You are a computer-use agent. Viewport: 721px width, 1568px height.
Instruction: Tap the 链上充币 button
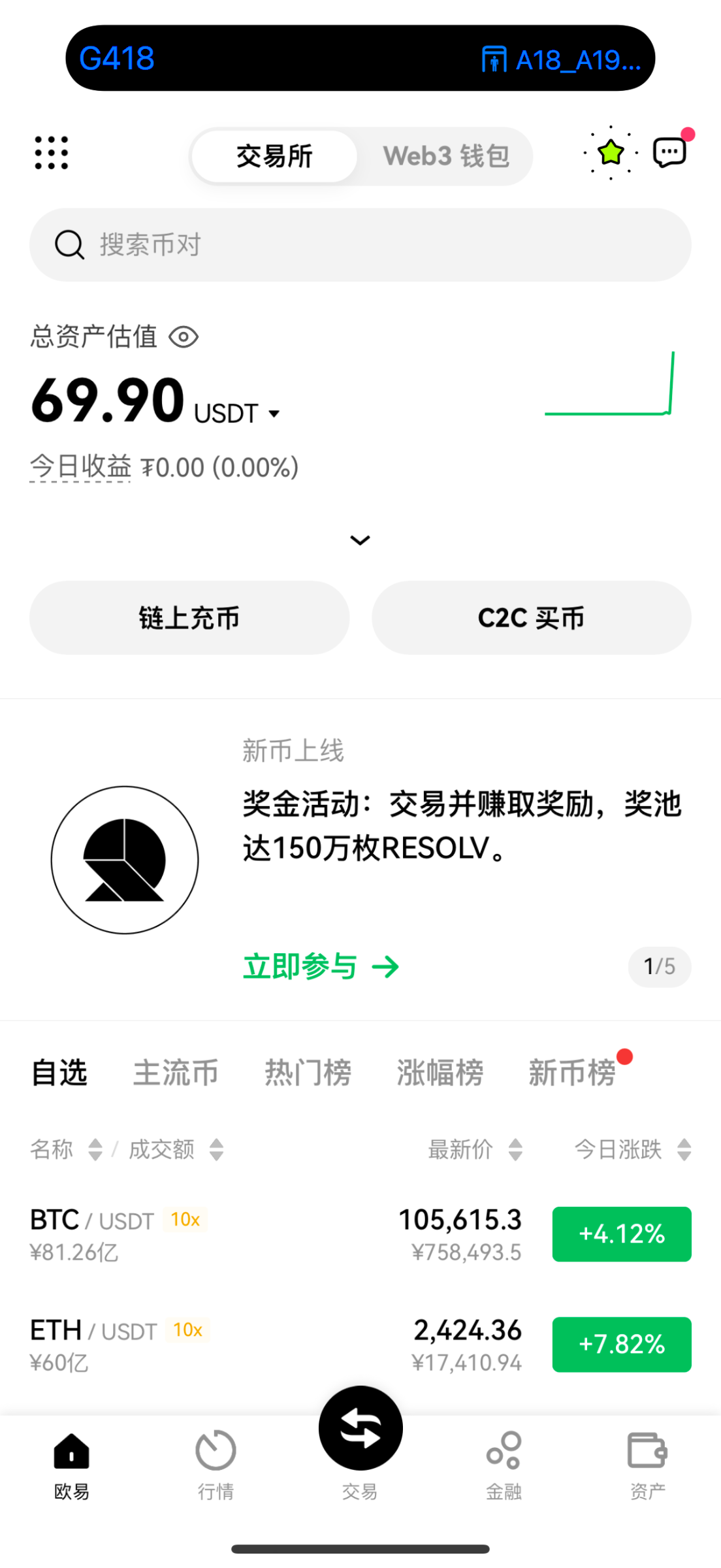click(x=189, y=617)
